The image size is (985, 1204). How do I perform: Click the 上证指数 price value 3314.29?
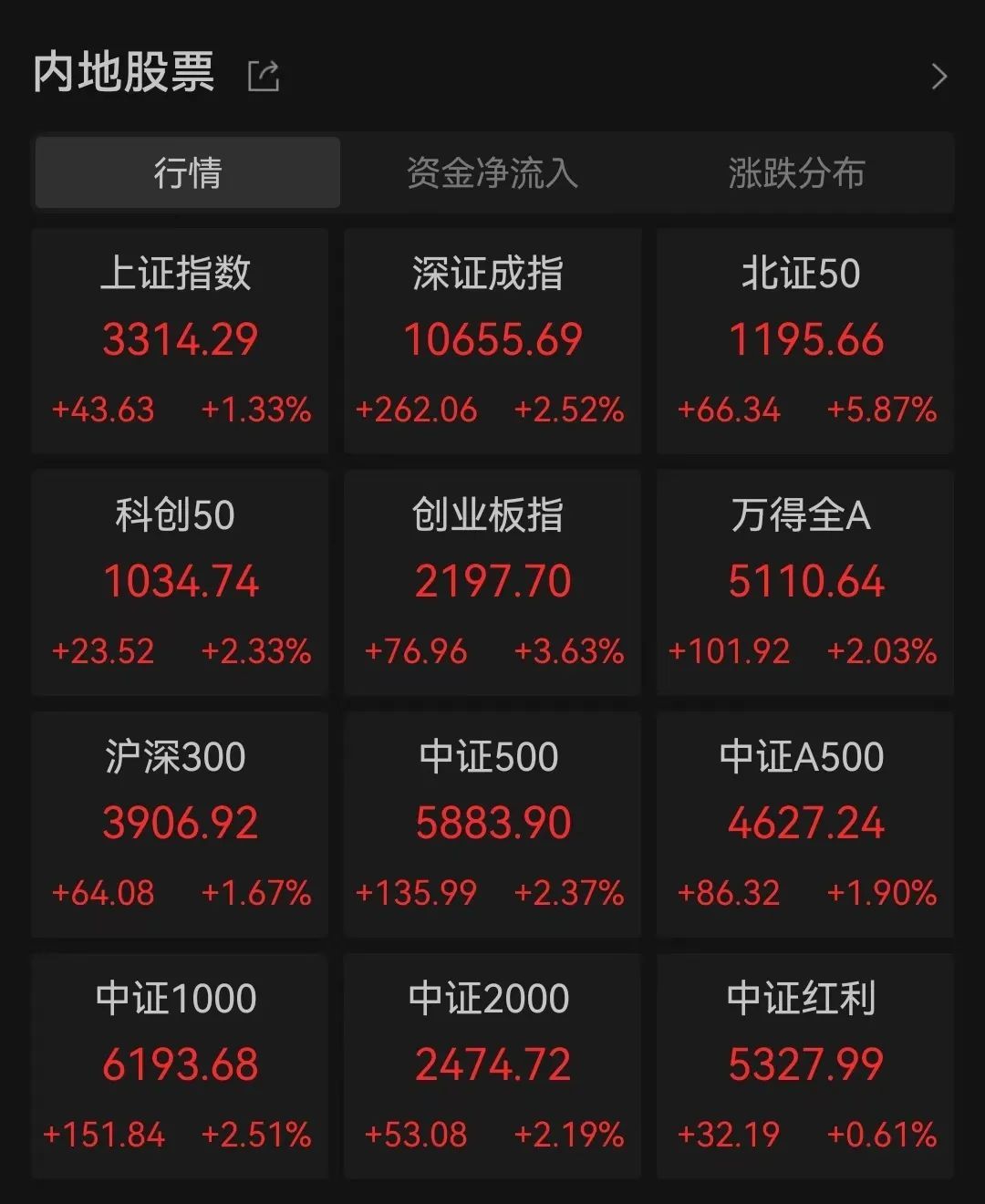point(180,338)
